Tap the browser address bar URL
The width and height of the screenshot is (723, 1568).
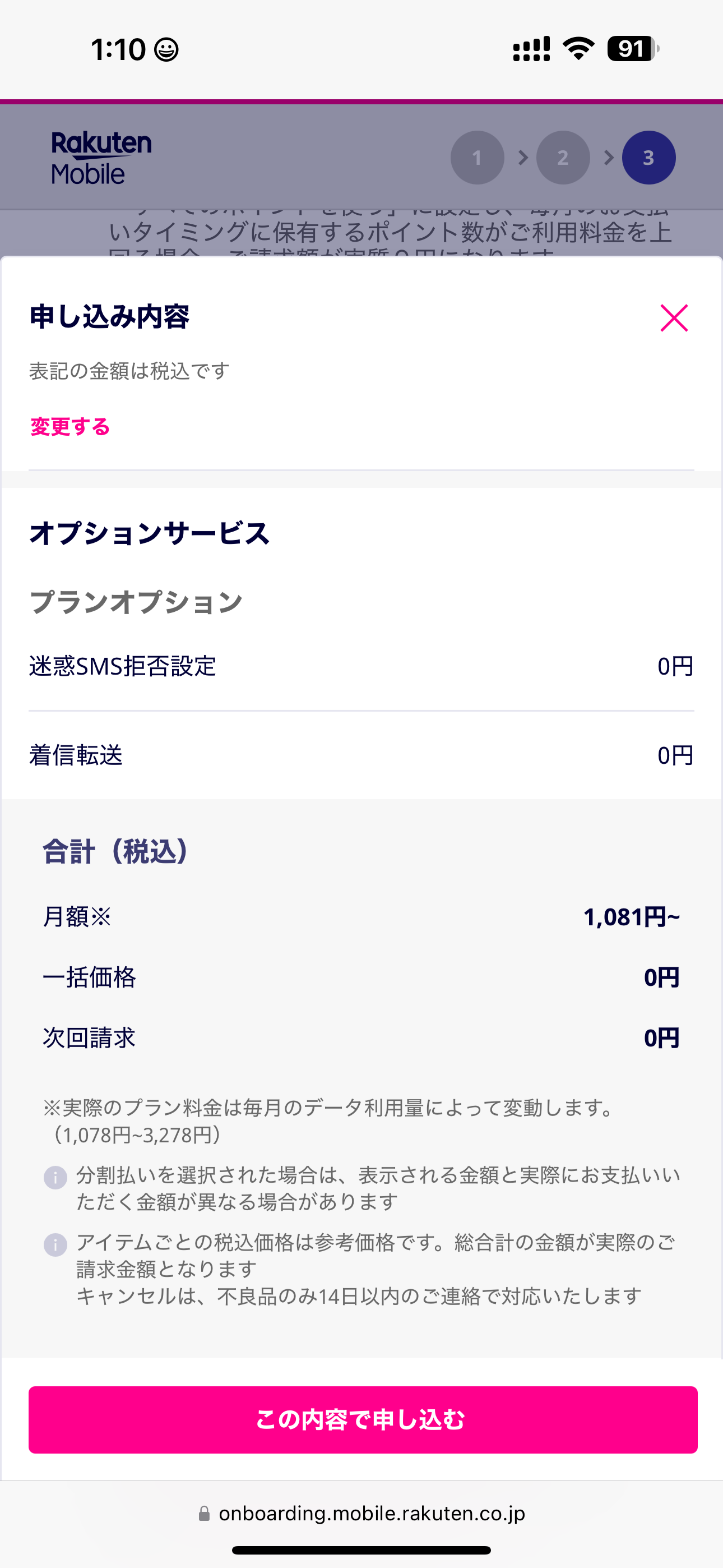362,1513
